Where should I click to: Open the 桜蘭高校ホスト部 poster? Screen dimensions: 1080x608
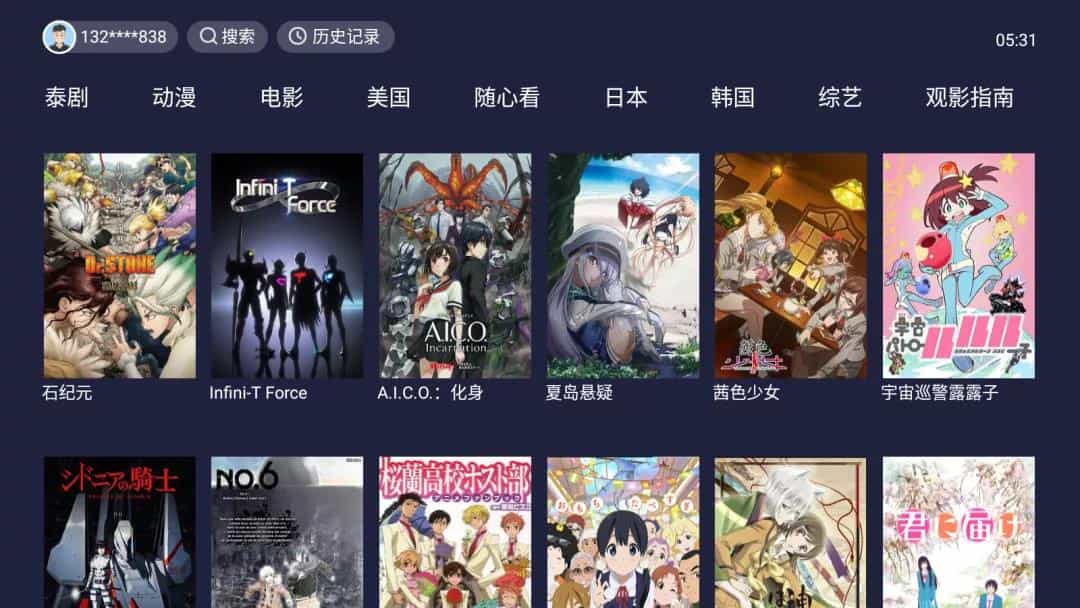455,532
